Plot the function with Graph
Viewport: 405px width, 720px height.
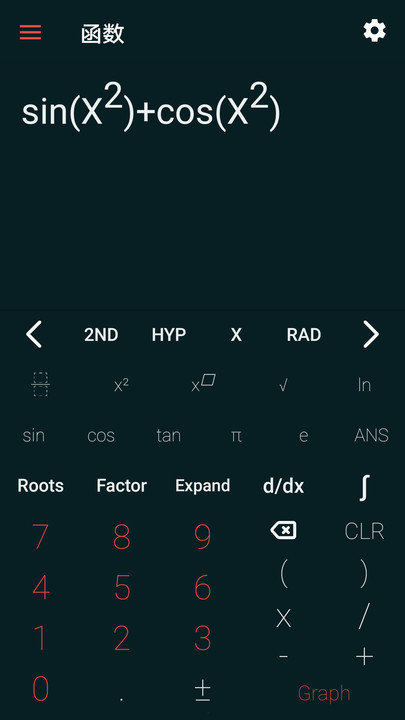[324, 693]
